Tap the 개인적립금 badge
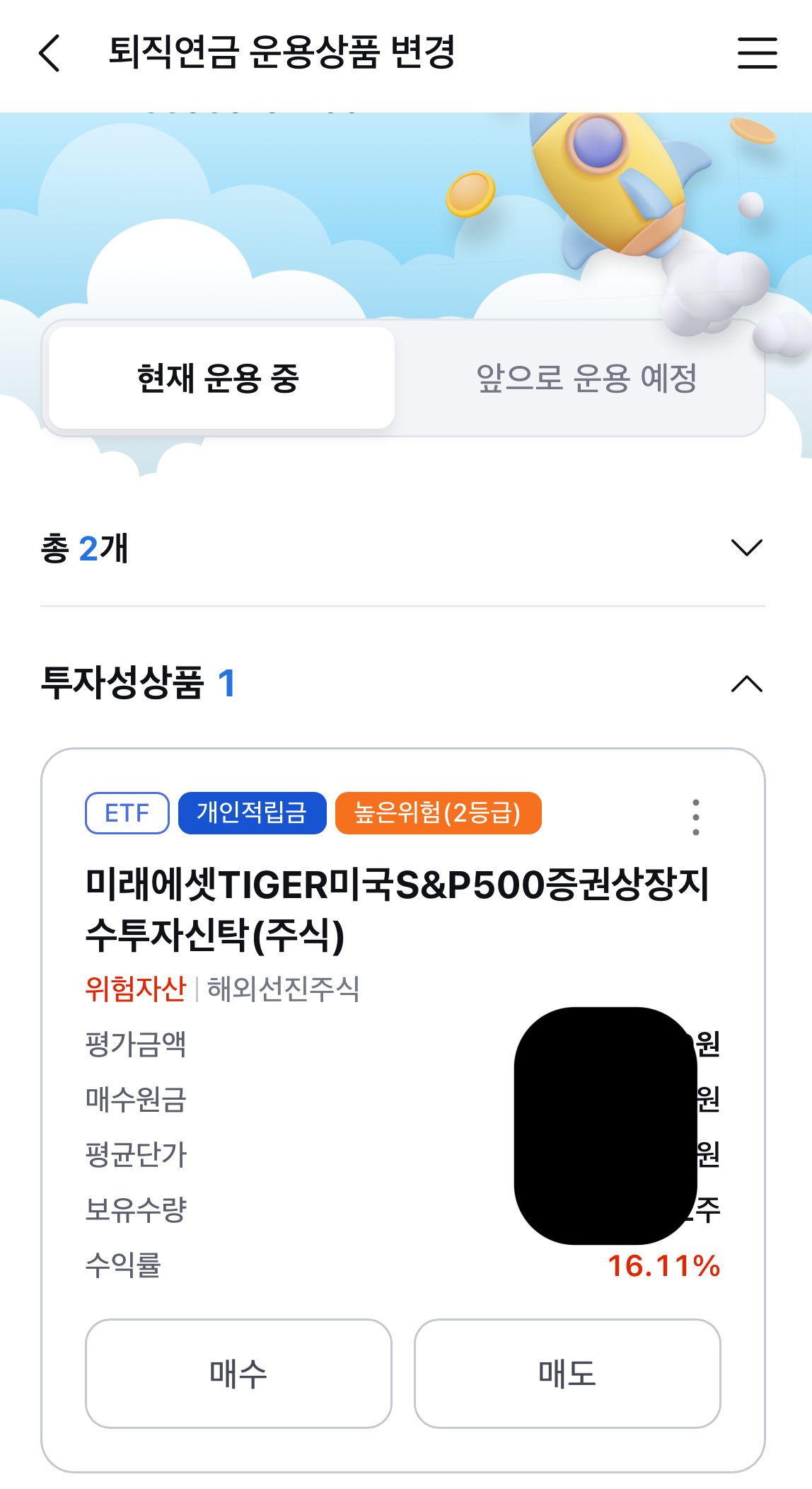 coord(253,812)
